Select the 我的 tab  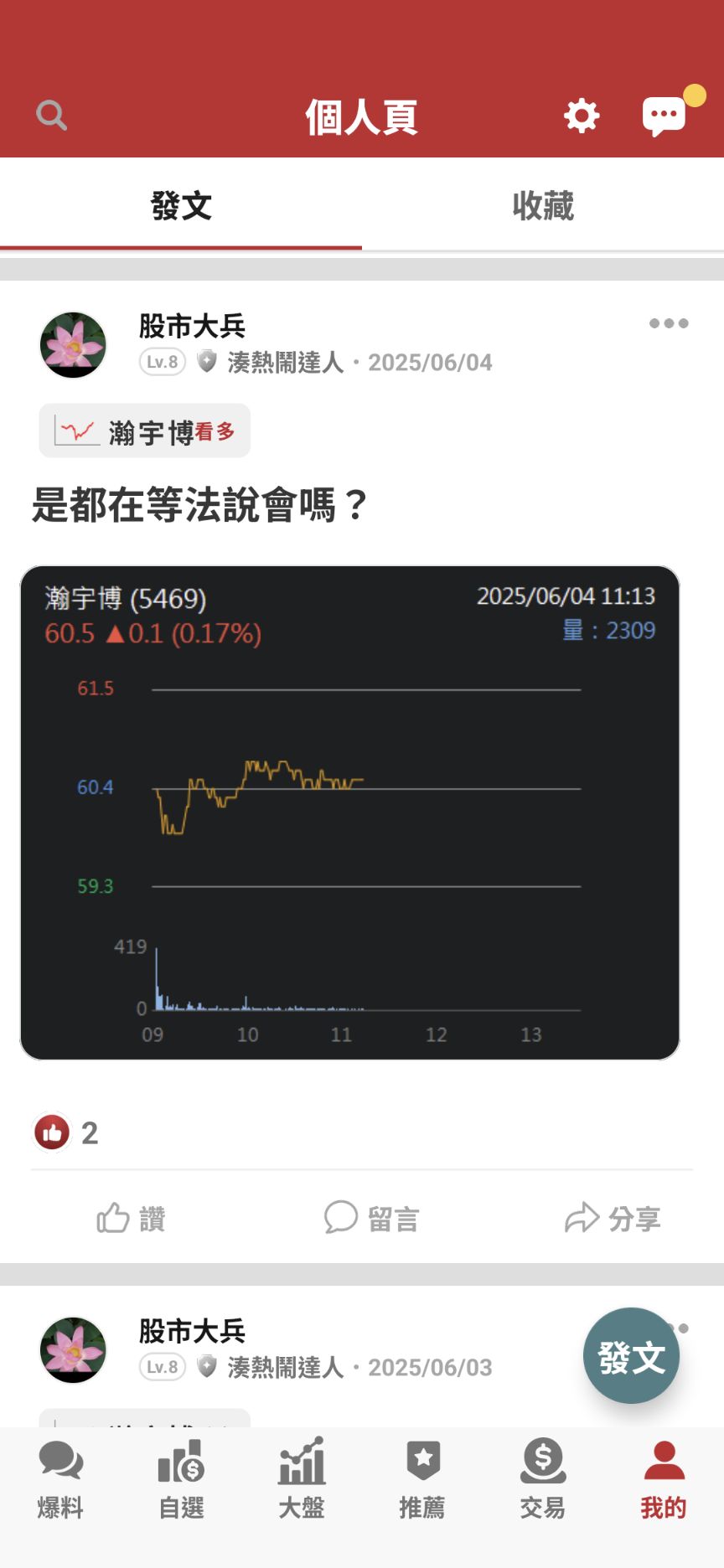[664, 1480]
